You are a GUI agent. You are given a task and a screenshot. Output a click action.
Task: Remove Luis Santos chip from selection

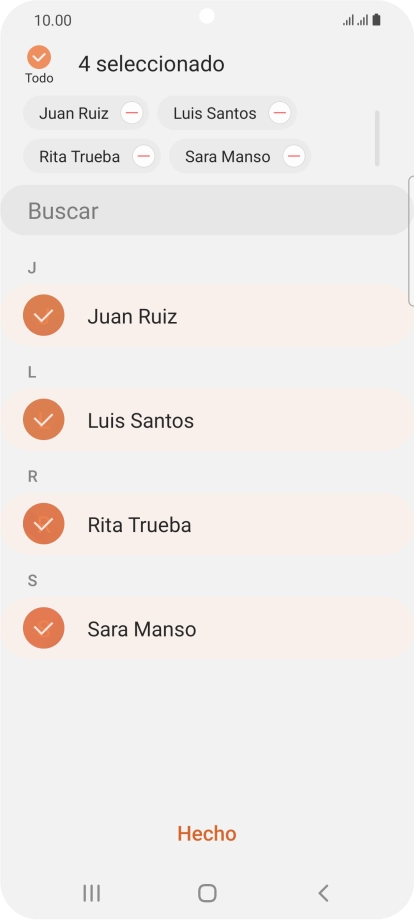tap(280, 113)
